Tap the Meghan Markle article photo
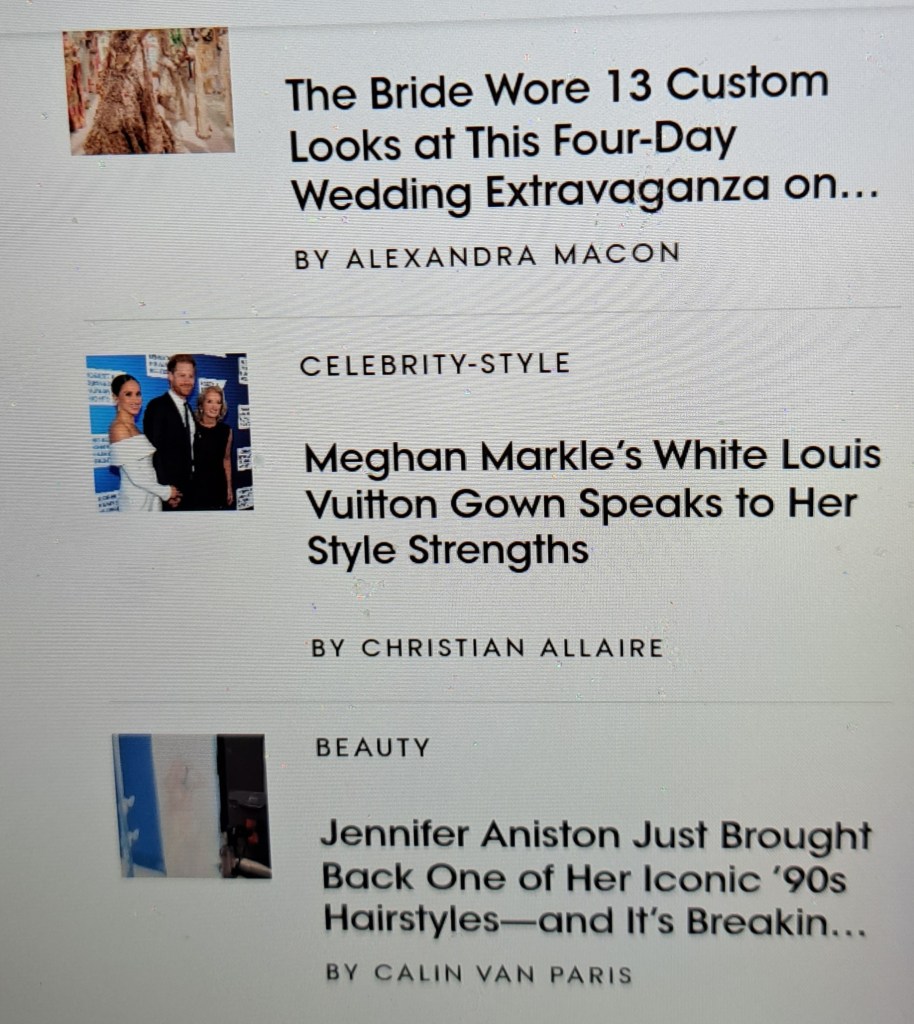914x1024 pixels. (169, 432)
